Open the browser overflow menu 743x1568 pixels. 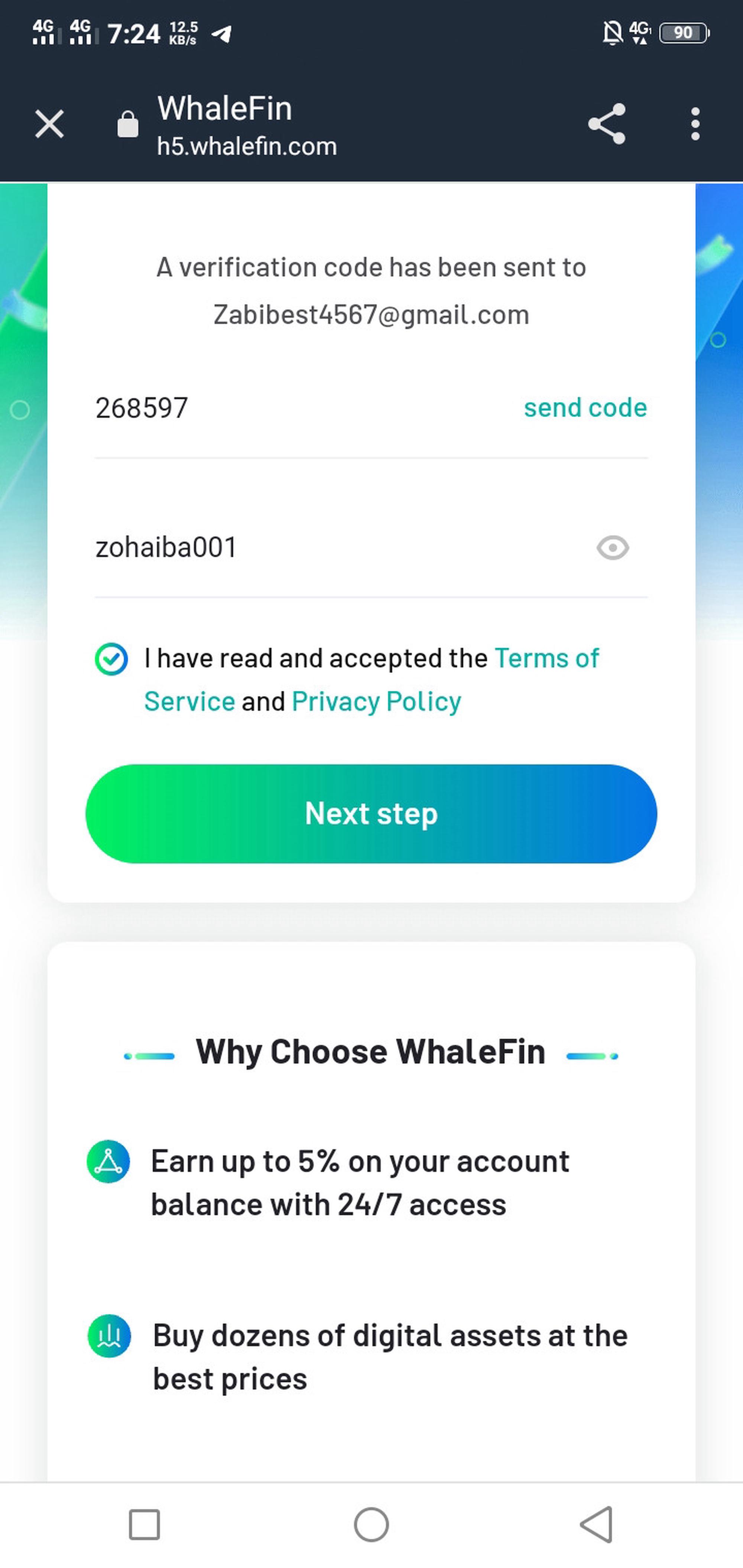[695, 124]
